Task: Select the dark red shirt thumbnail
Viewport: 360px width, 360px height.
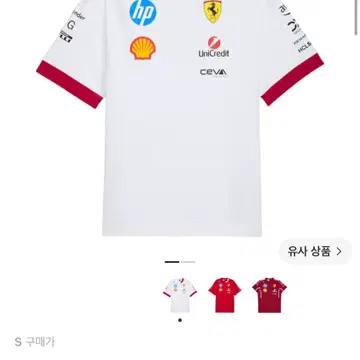Action: (269, 295)
